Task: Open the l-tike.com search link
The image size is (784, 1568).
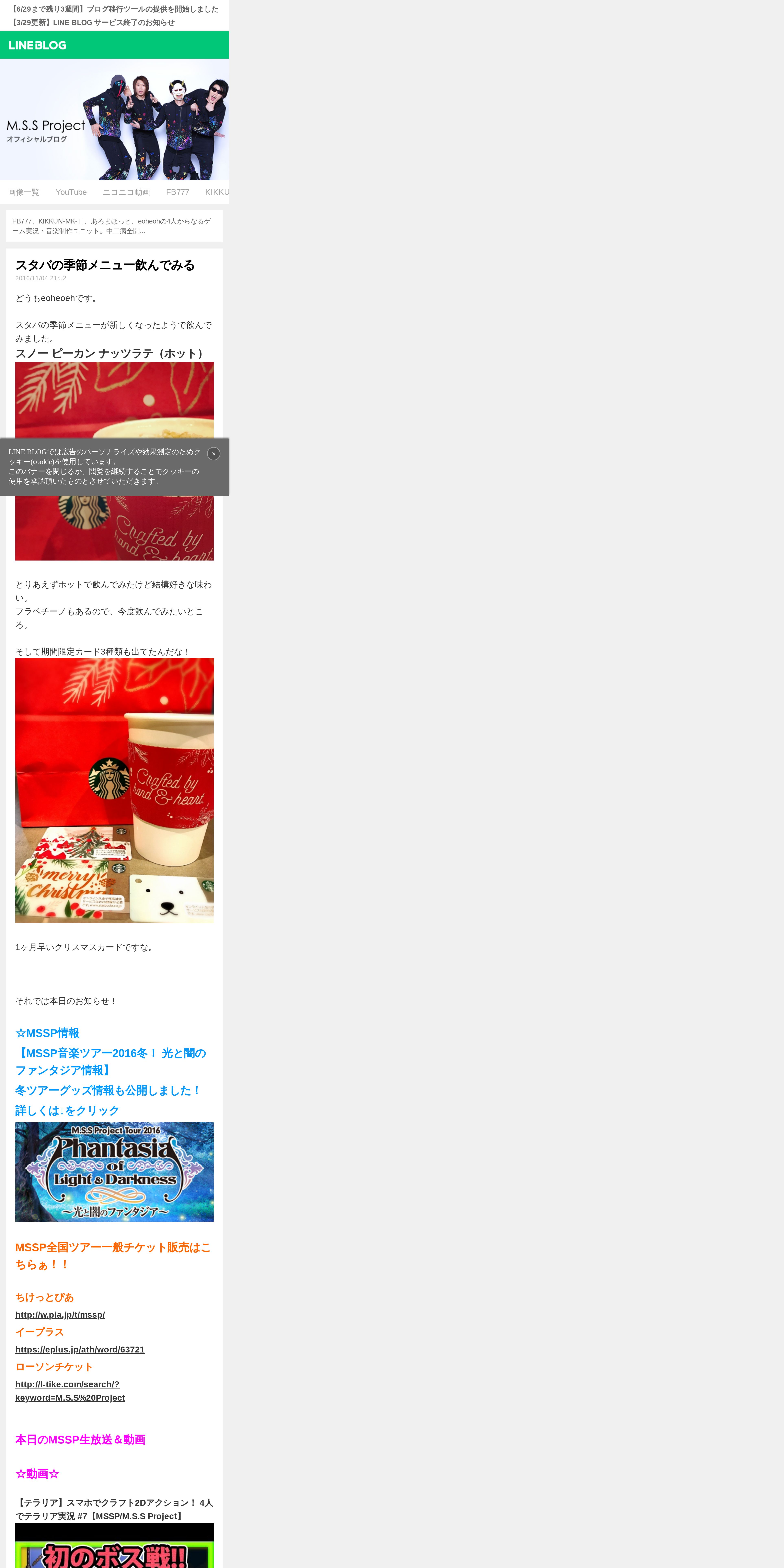Action: [x=70, y=1391]
